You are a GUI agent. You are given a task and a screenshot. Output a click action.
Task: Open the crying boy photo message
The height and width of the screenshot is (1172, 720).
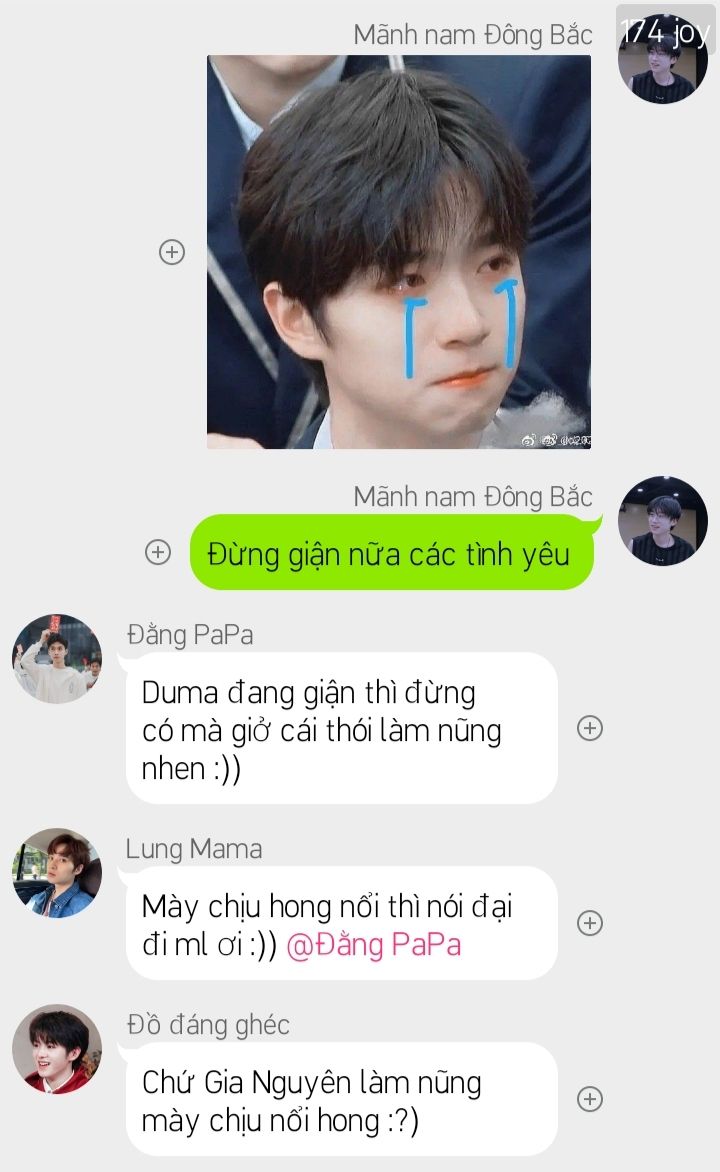tap(398, 252)
